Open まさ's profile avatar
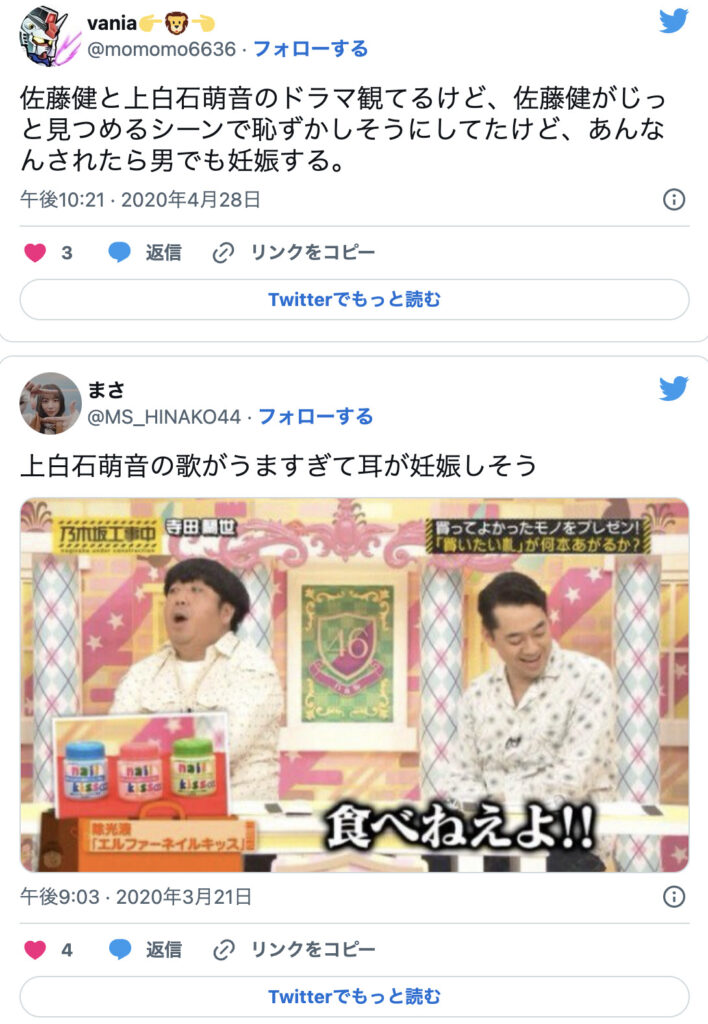The width and height of the screenshot is (708, 1024). pyautogui.click(x=50, y=403)
